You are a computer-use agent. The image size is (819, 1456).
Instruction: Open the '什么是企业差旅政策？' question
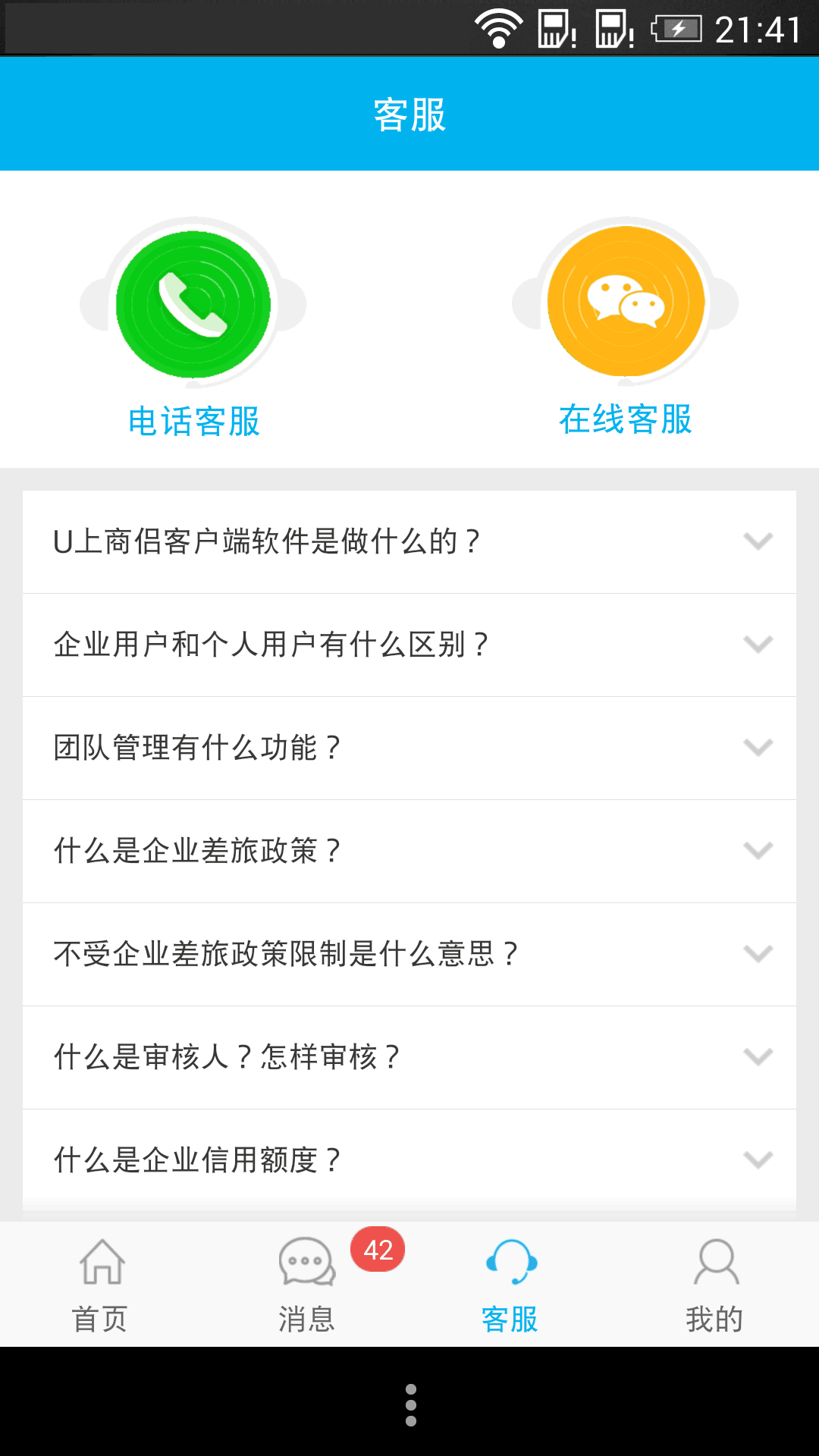[409, 851]
